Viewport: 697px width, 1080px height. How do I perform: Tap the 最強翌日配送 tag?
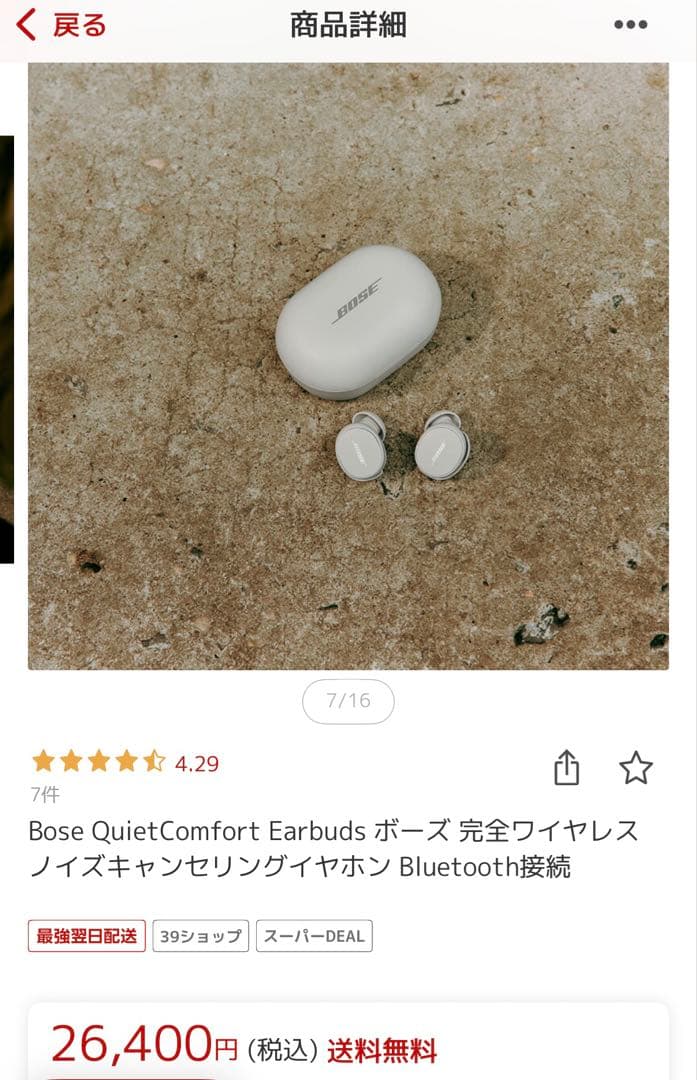(87, 937)
